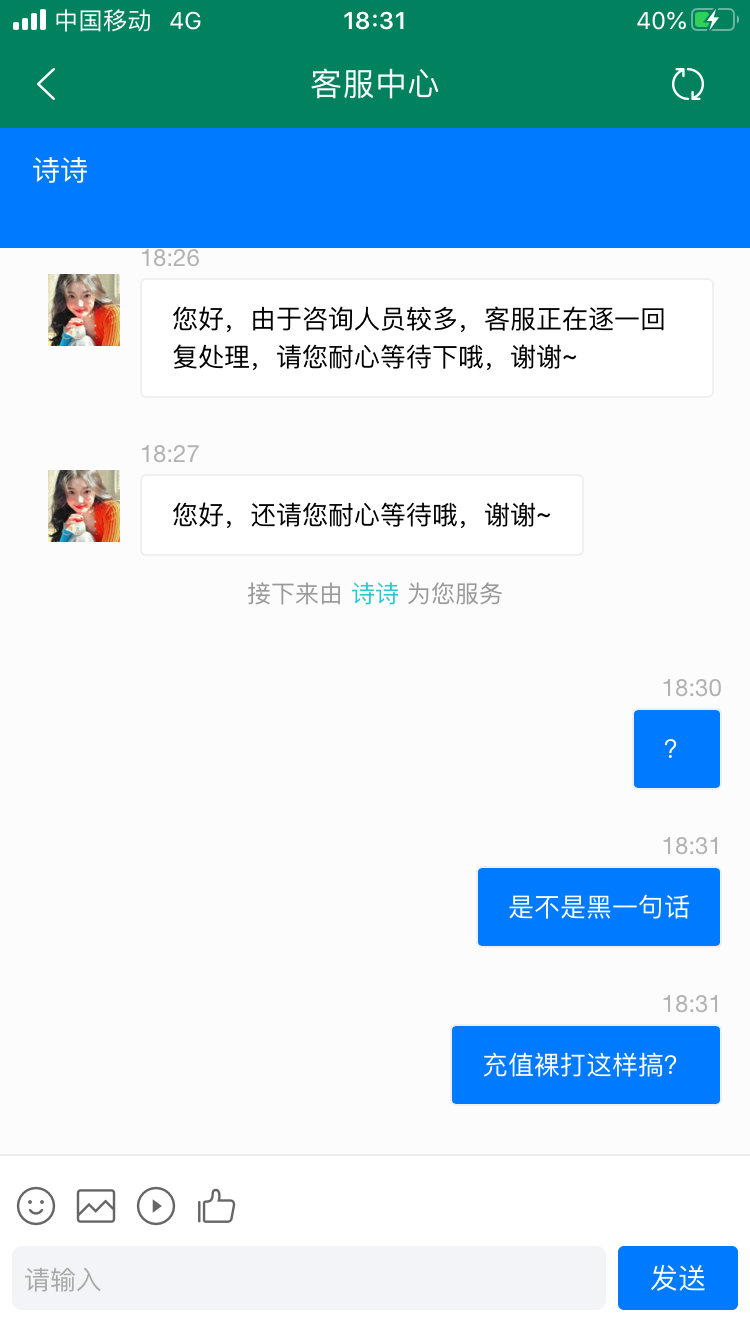Rate the service with thumbs-up icon

216,1206
